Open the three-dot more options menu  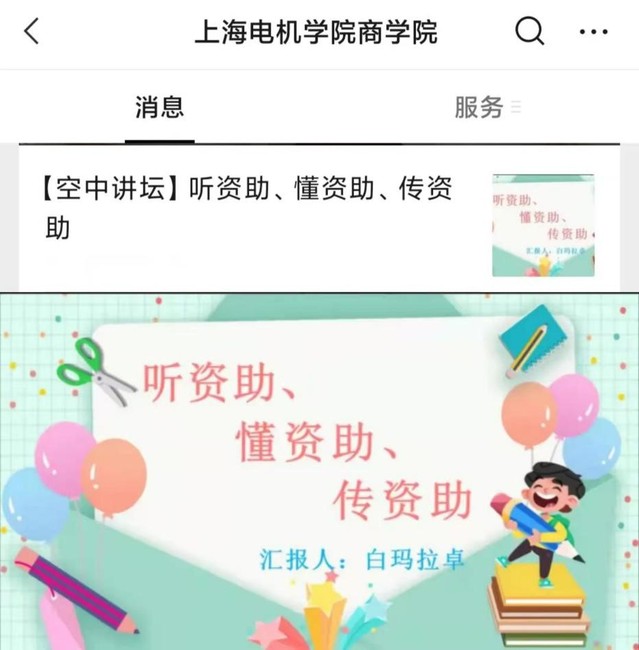coord(593,32)
